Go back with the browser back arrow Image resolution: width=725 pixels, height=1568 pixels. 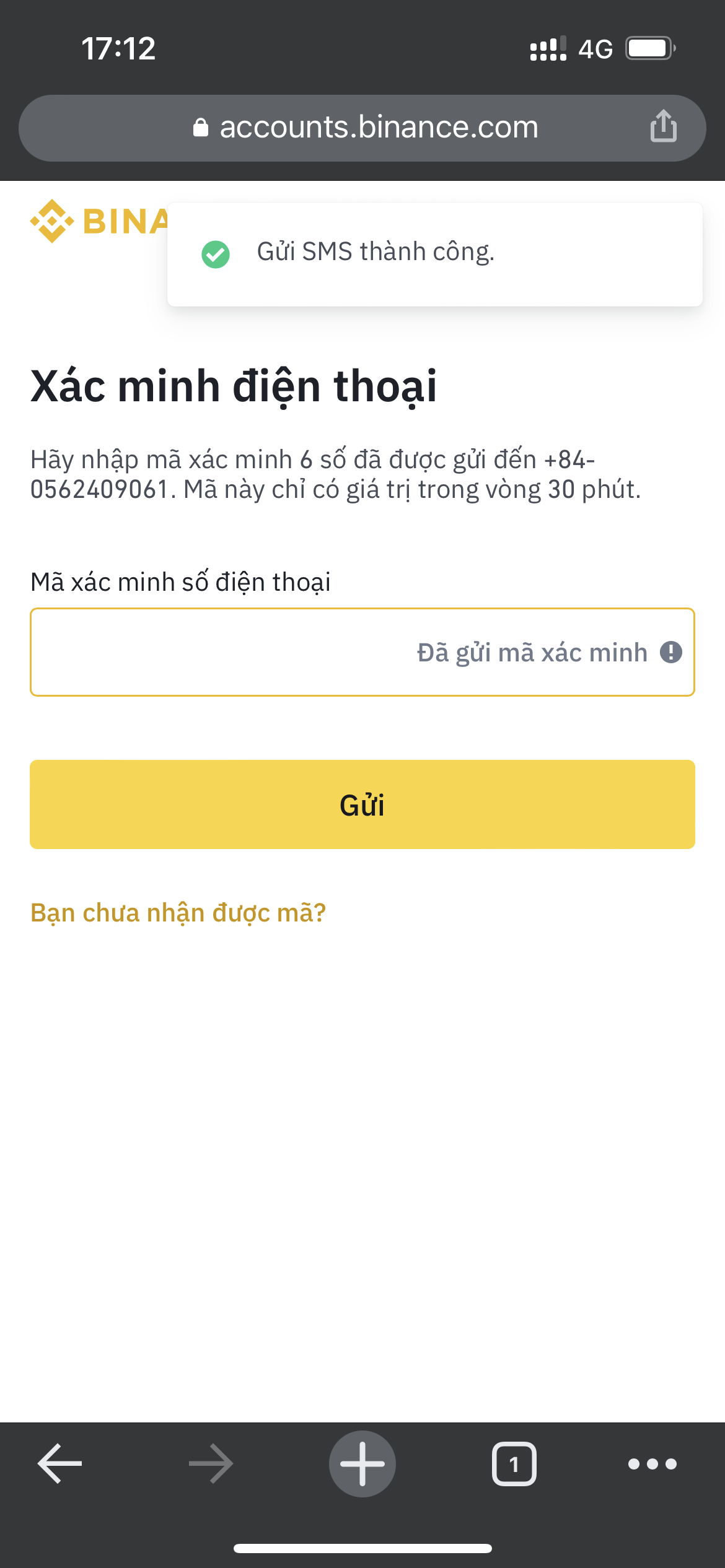60,1463
